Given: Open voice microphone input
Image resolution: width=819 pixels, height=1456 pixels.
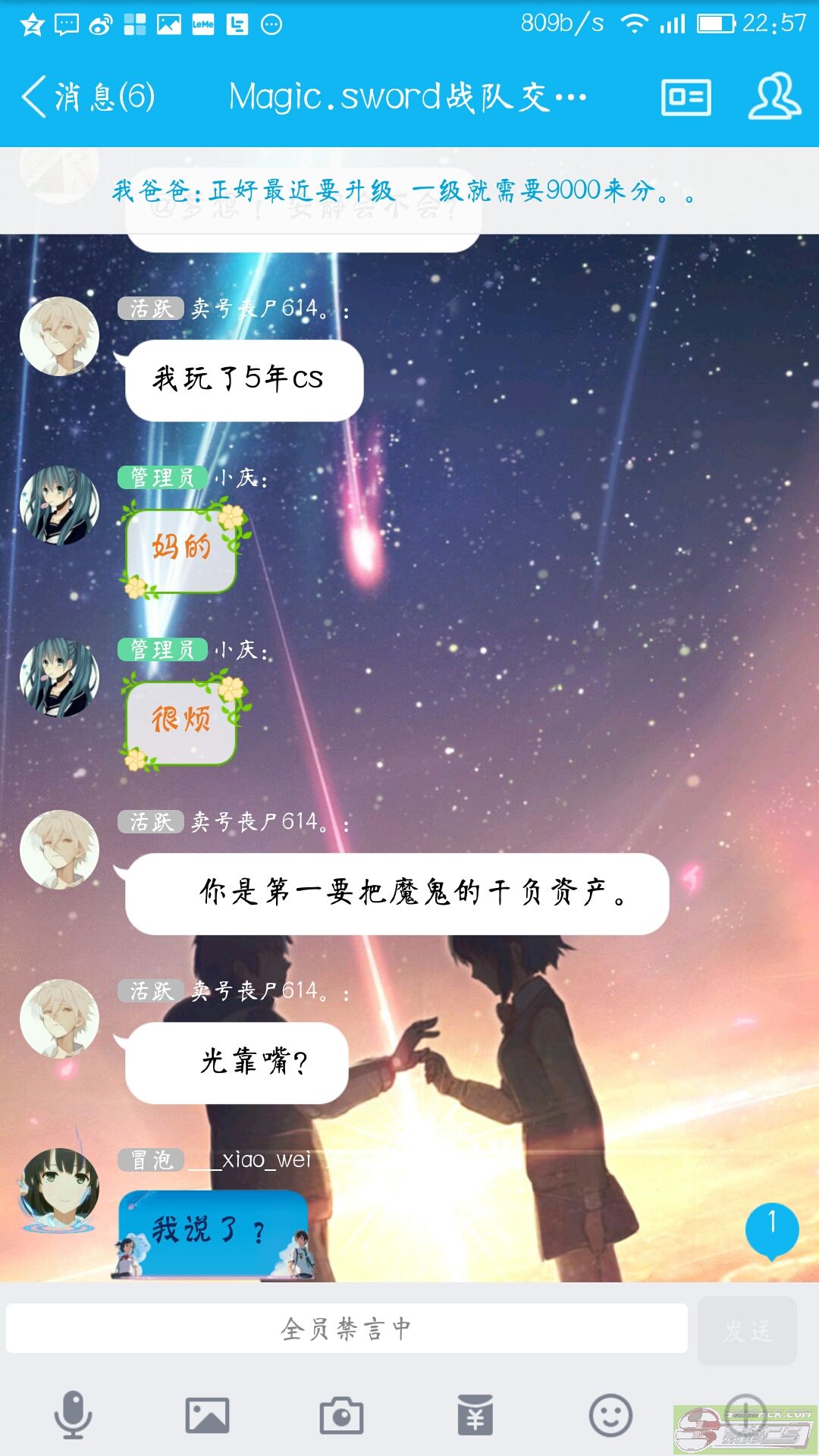Looking at the screenshot, I should click(73, 1415).
